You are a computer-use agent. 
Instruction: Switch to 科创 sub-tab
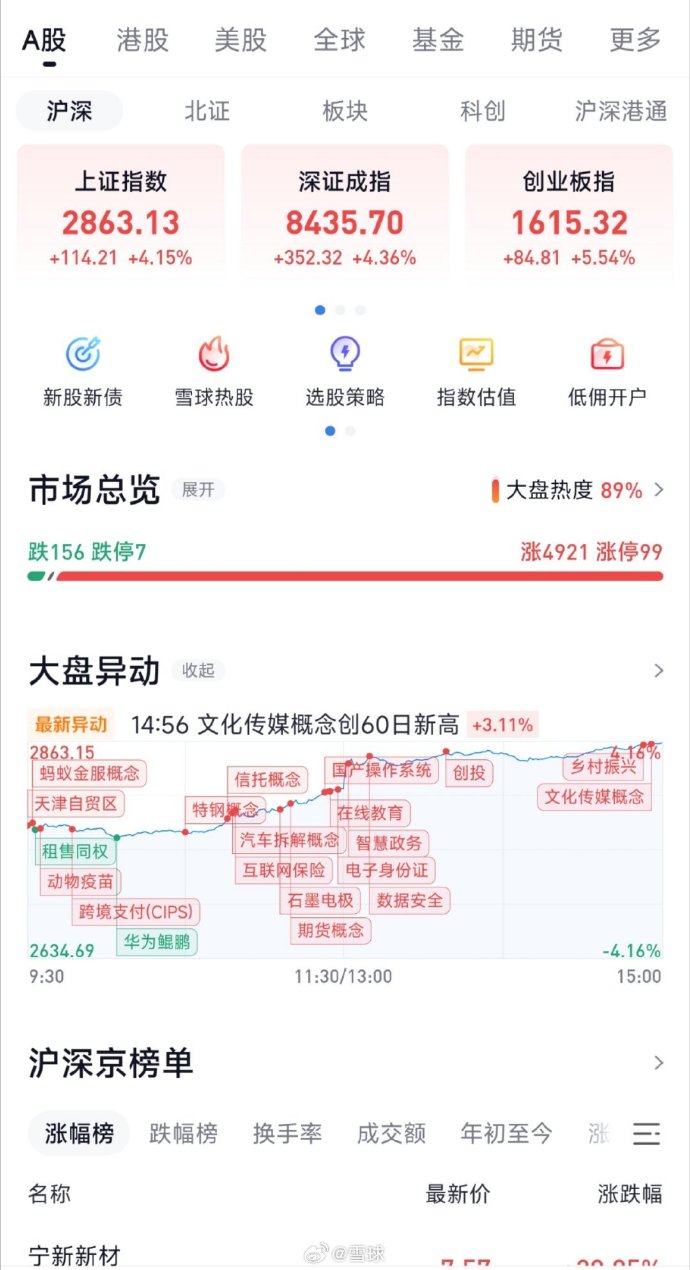pyautogui.click(x=482, y=111)
